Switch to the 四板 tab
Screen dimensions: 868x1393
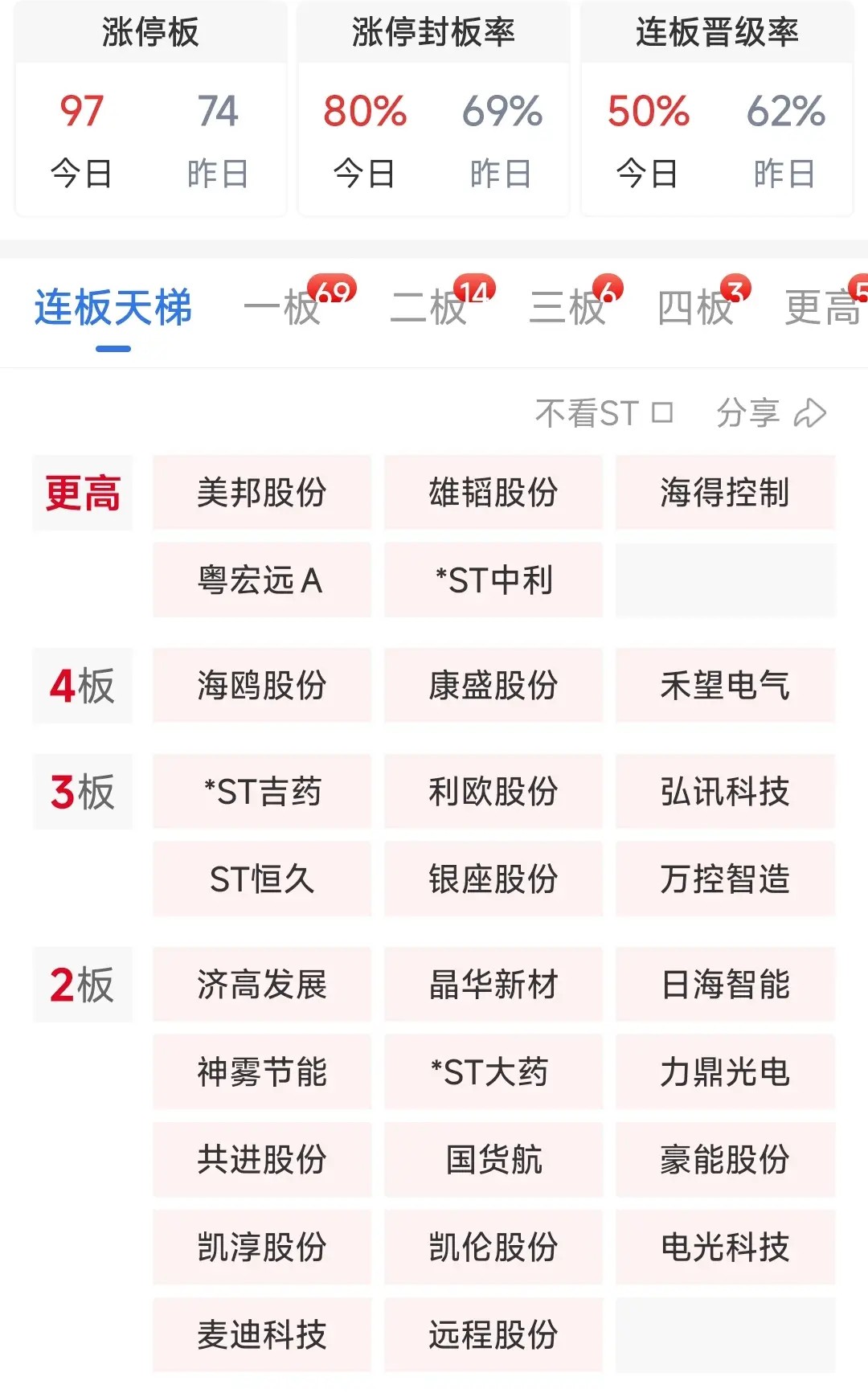pos(695,308)
